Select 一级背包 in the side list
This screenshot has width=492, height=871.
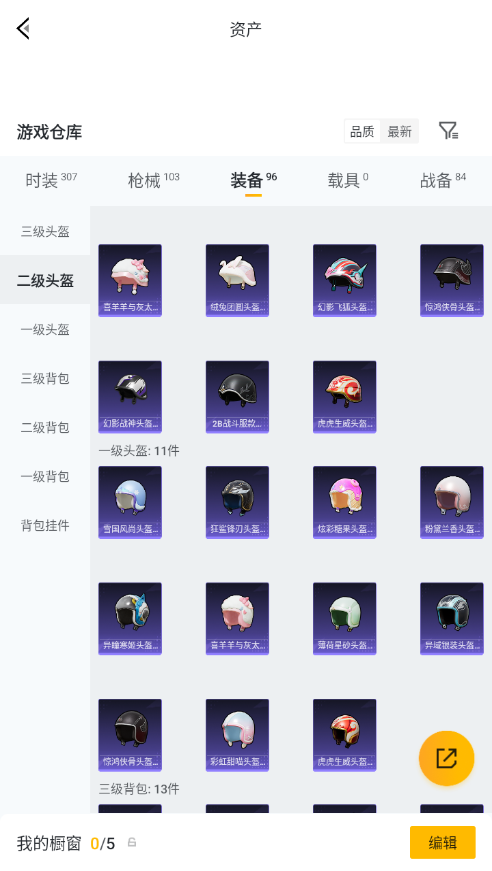[45, 476]
